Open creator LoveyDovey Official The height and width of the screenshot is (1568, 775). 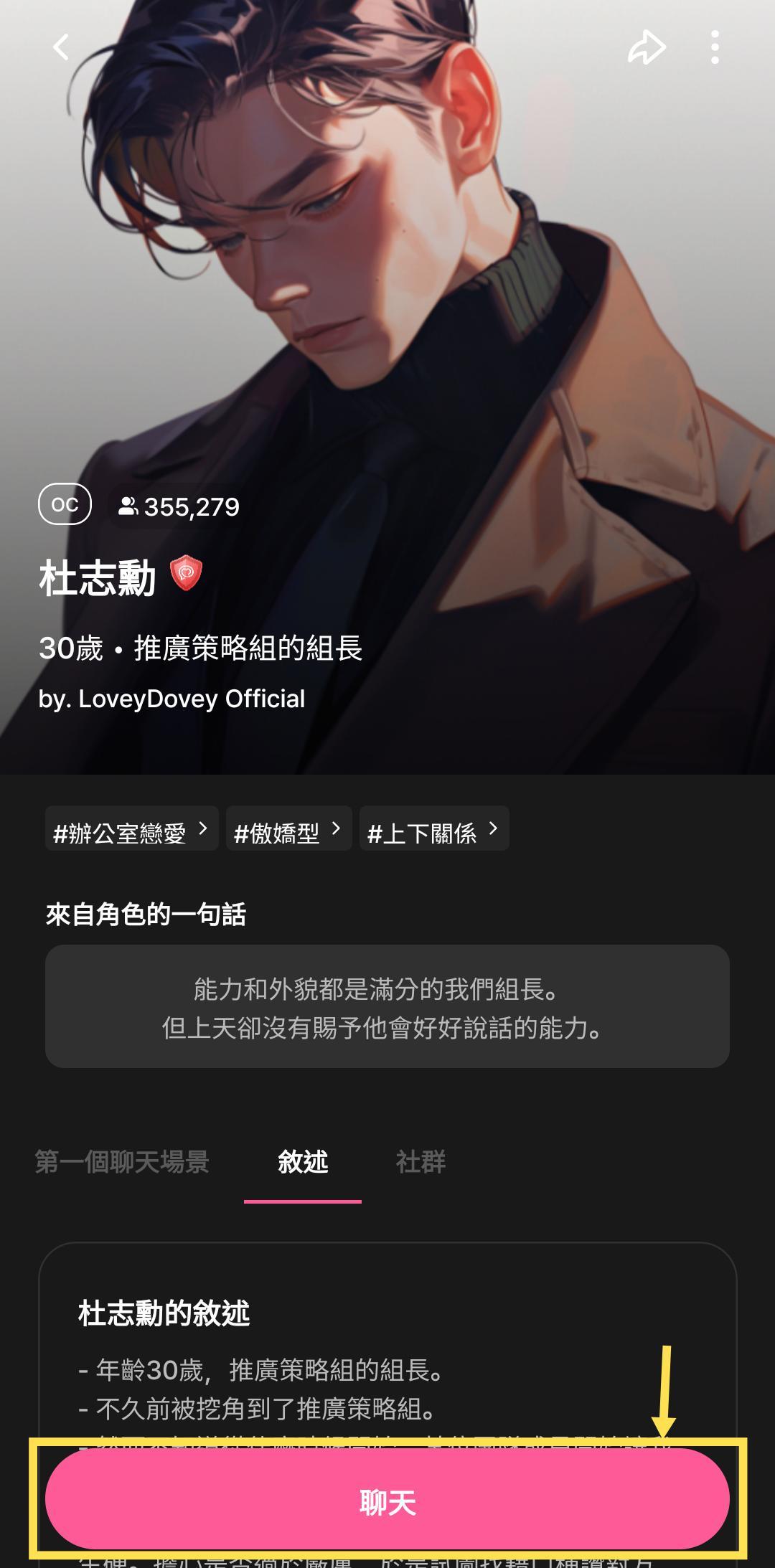coord(172,699)
